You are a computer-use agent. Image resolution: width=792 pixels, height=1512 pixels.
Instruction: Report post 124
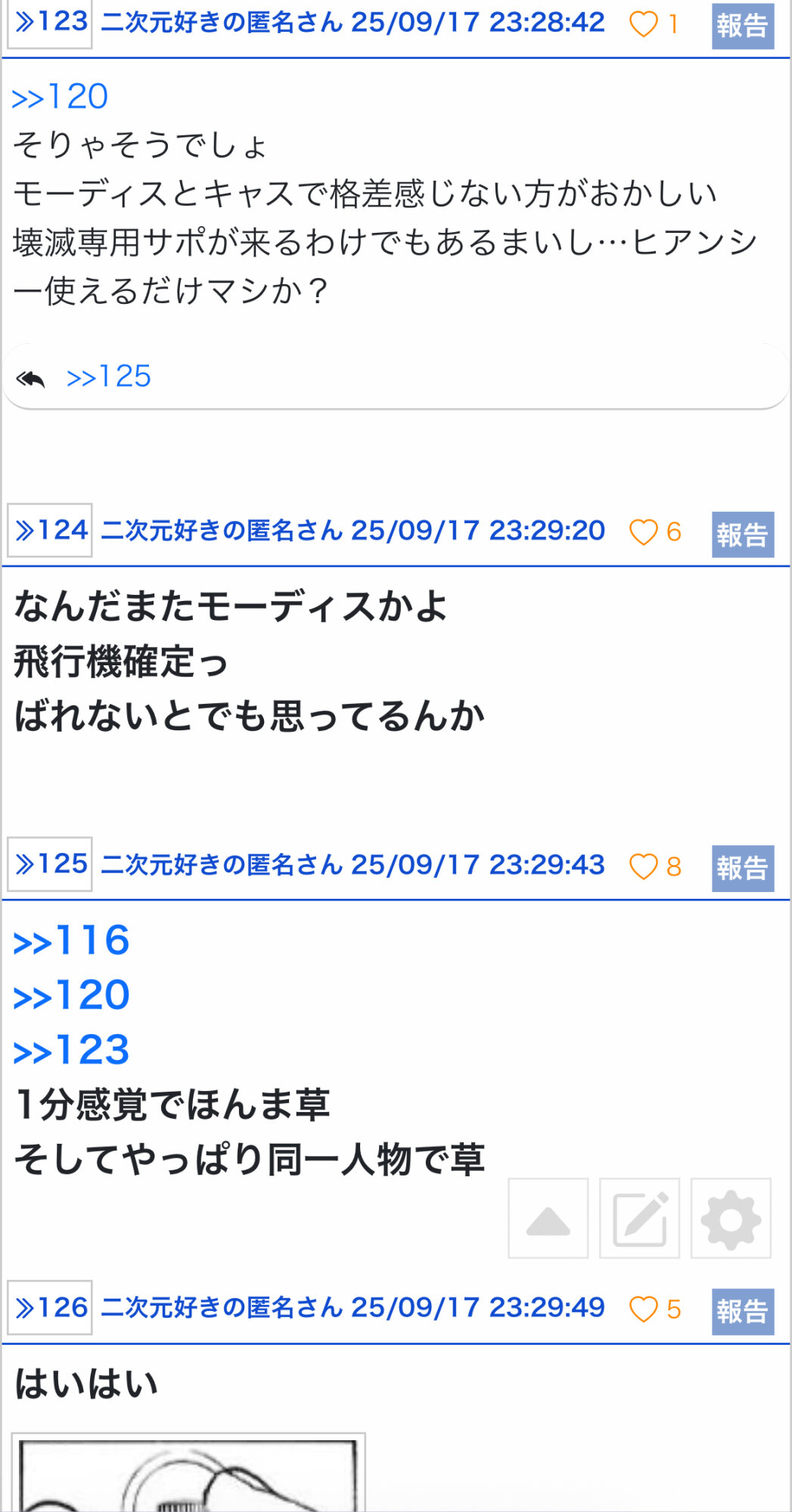pos(742,534)
